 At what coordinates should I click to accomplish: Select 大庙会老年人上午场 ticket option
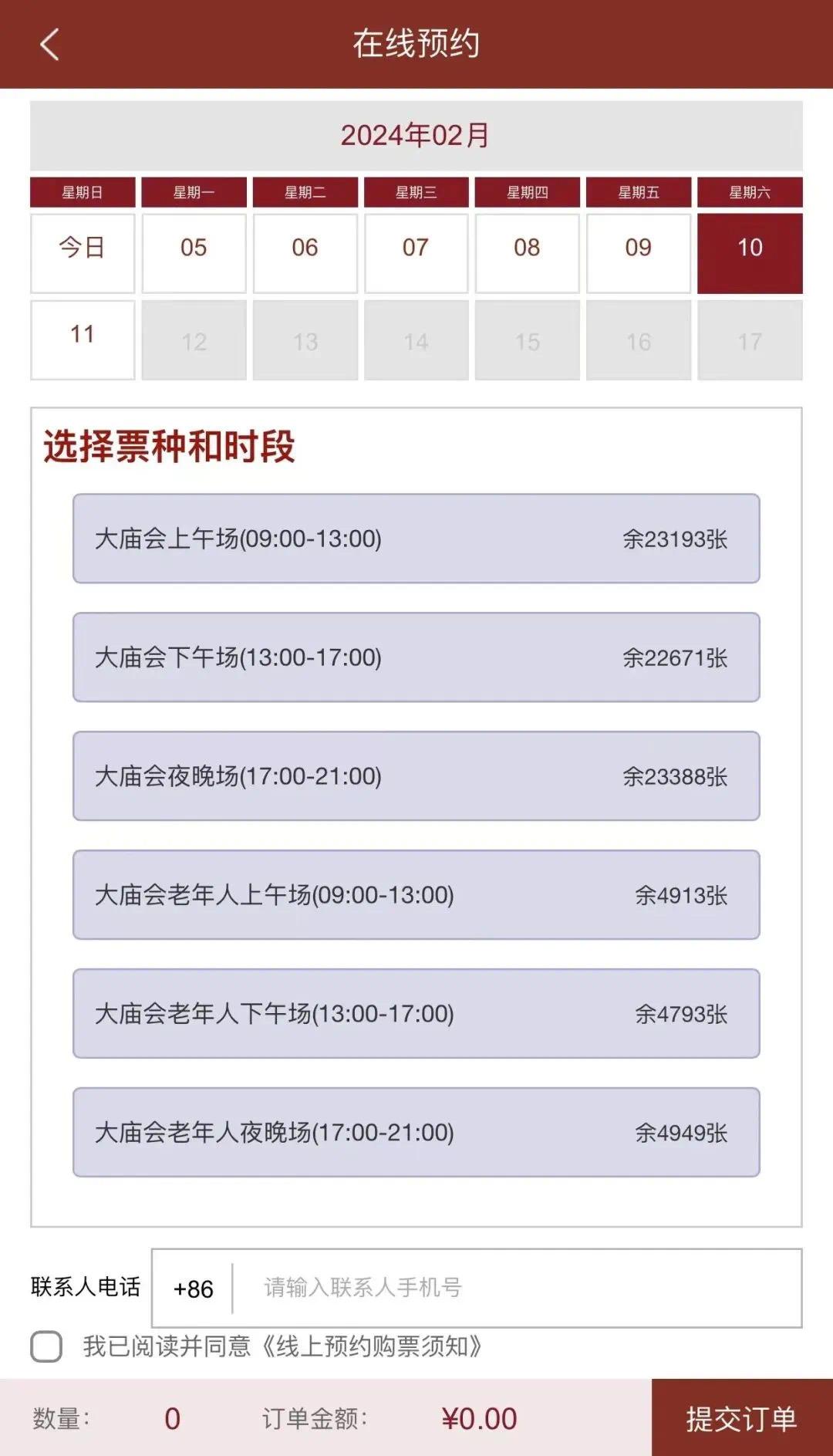click(416, 894)
